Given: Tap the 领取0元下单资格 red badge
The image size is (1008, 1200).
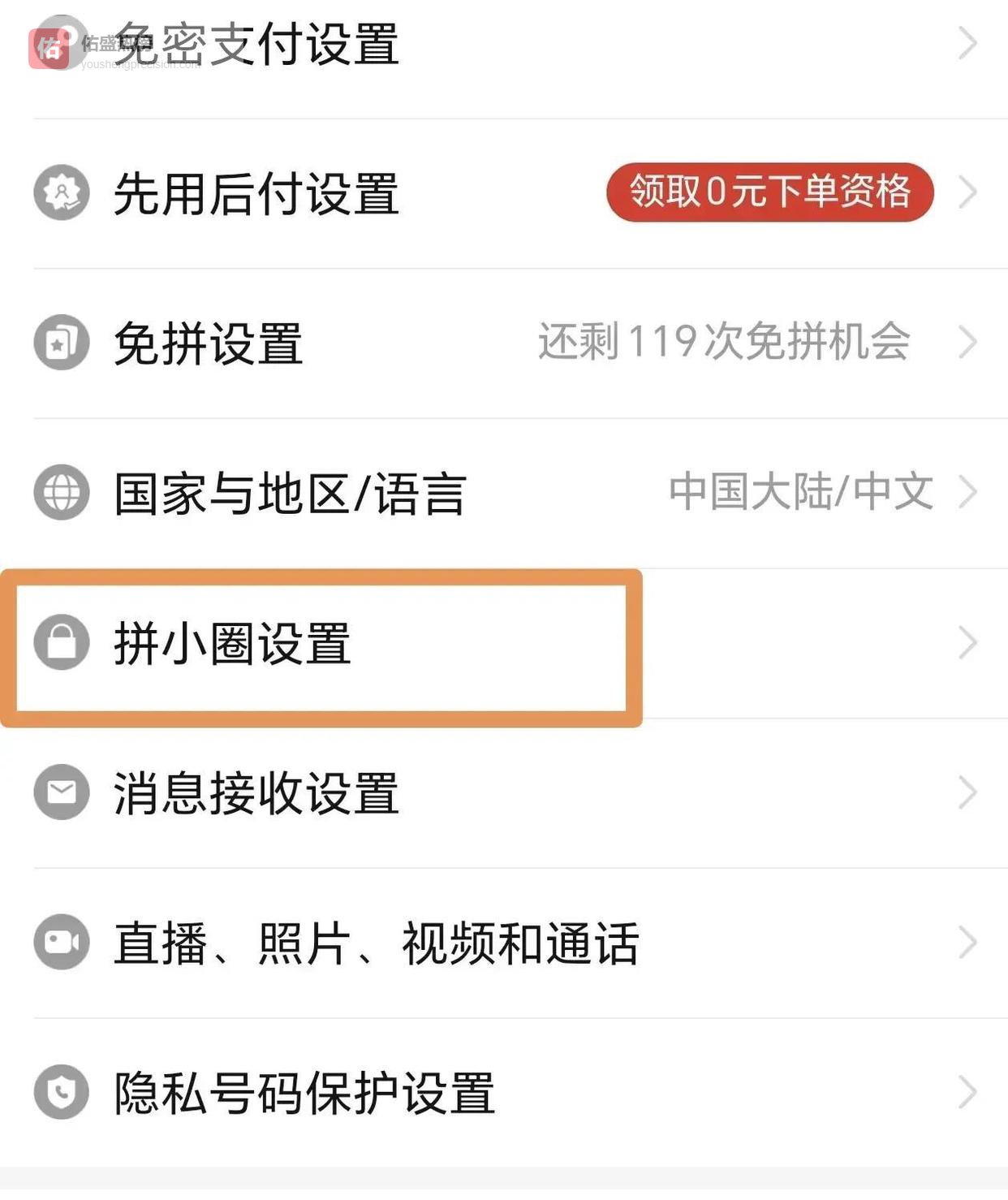Looking at the screenshot, I should click(769, 192).
